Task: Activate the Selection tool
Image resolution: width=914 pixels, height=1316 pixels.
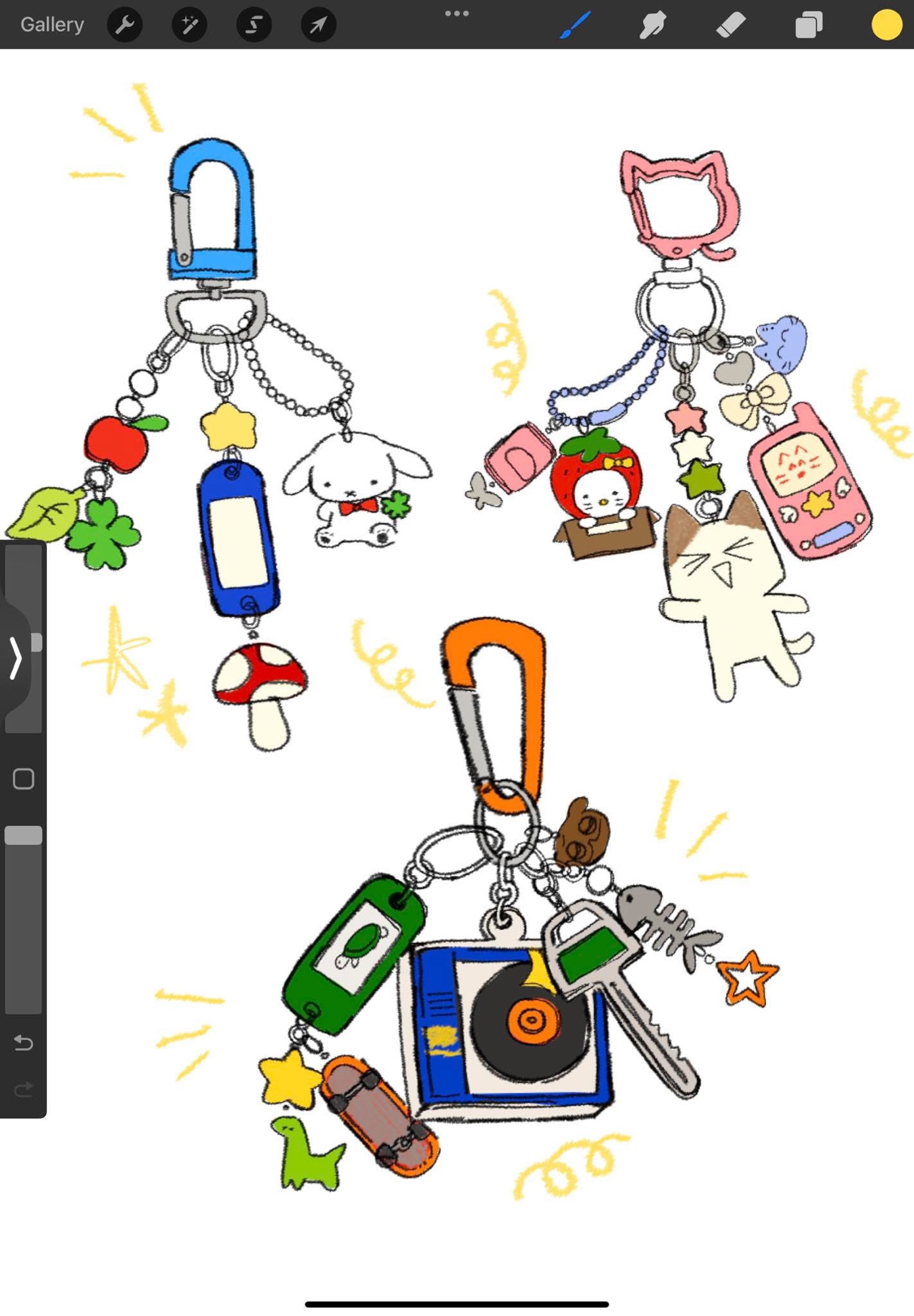Action: pyautogui.click(x=254, y=25)
